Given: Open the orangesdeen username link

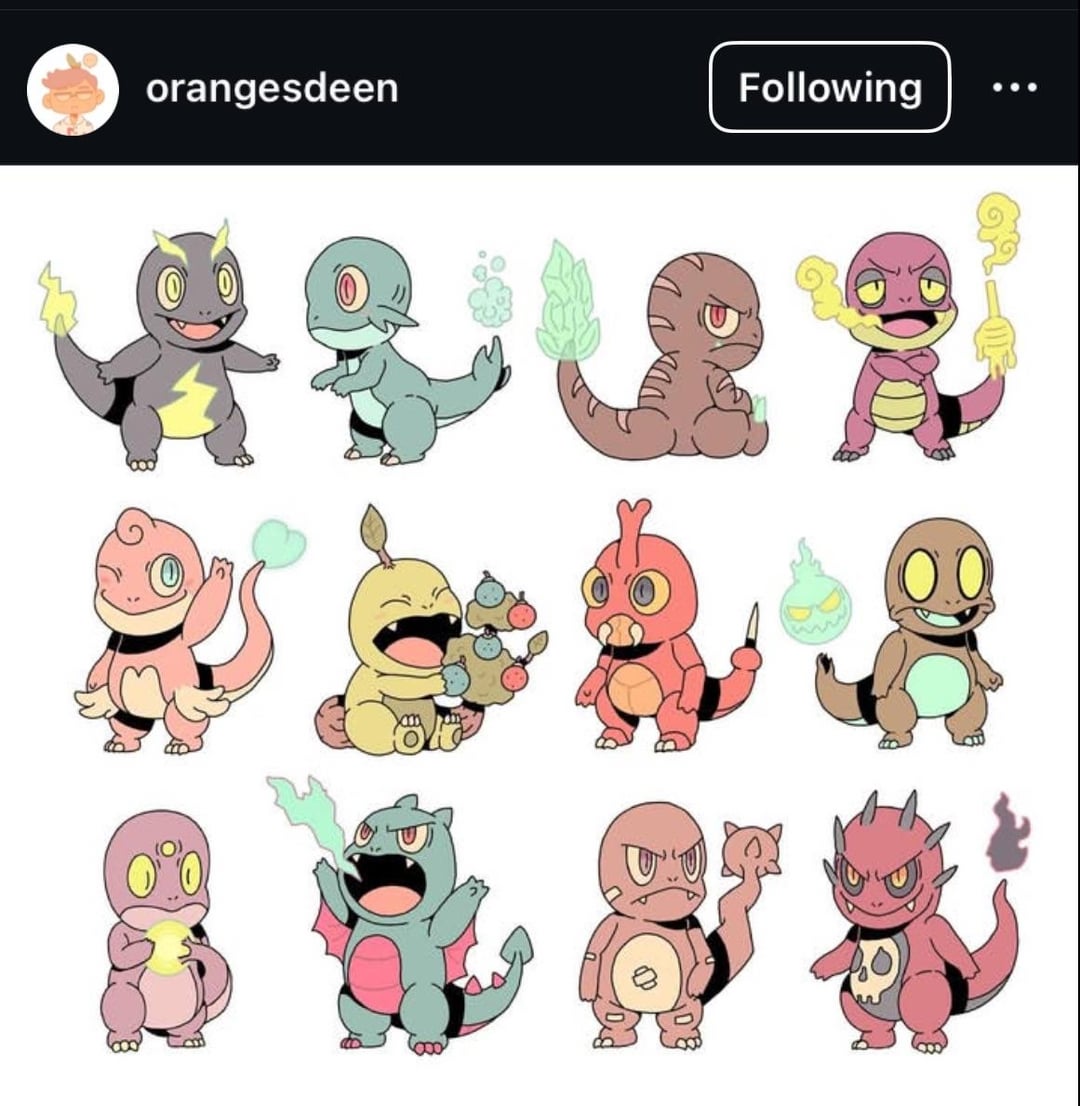Looking at the screenshot, I should pyautogui.click(x=272, y=88).
